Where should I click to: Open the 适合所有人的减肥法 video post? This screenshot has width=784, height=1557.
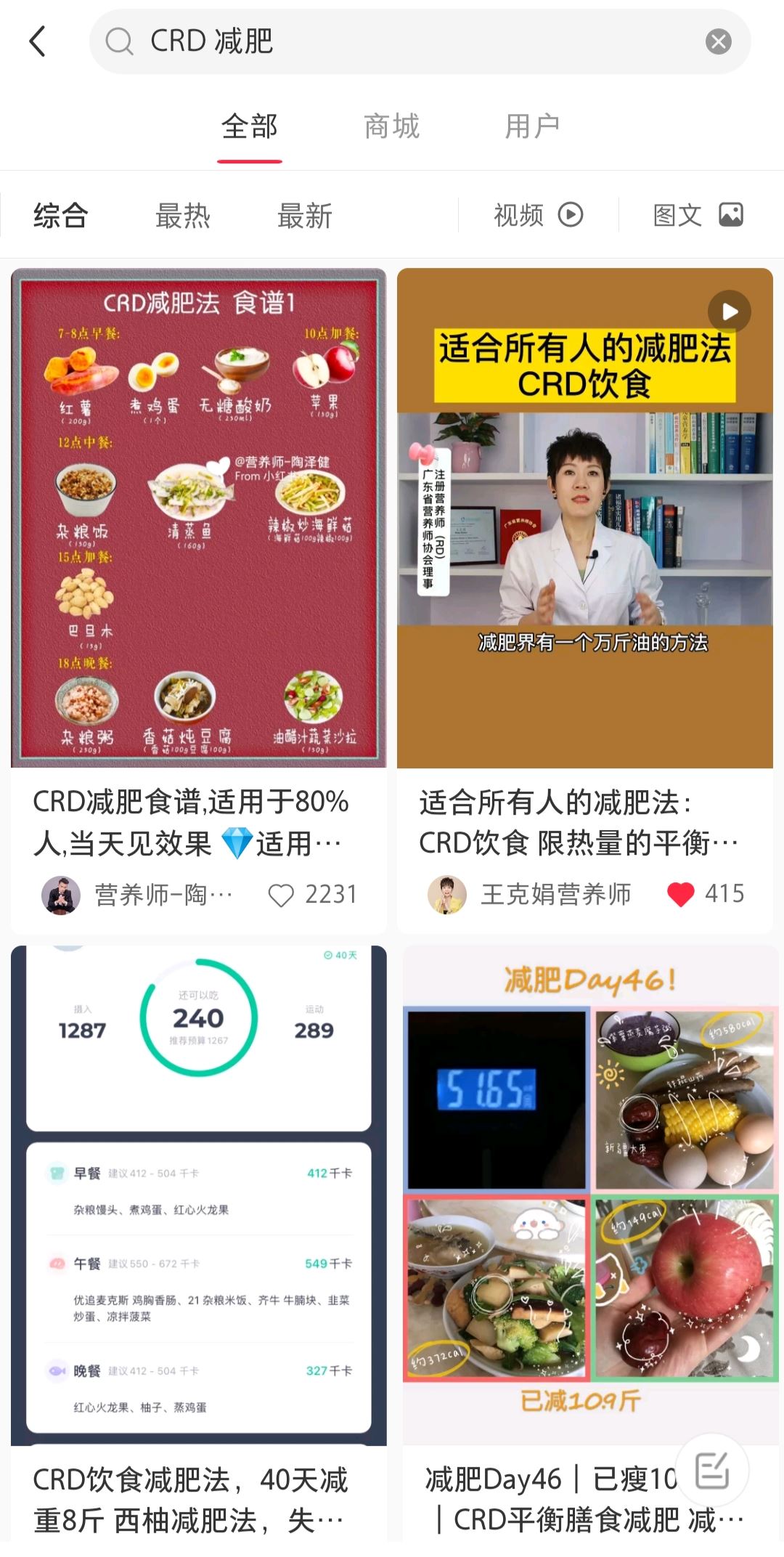click(584, 518)
